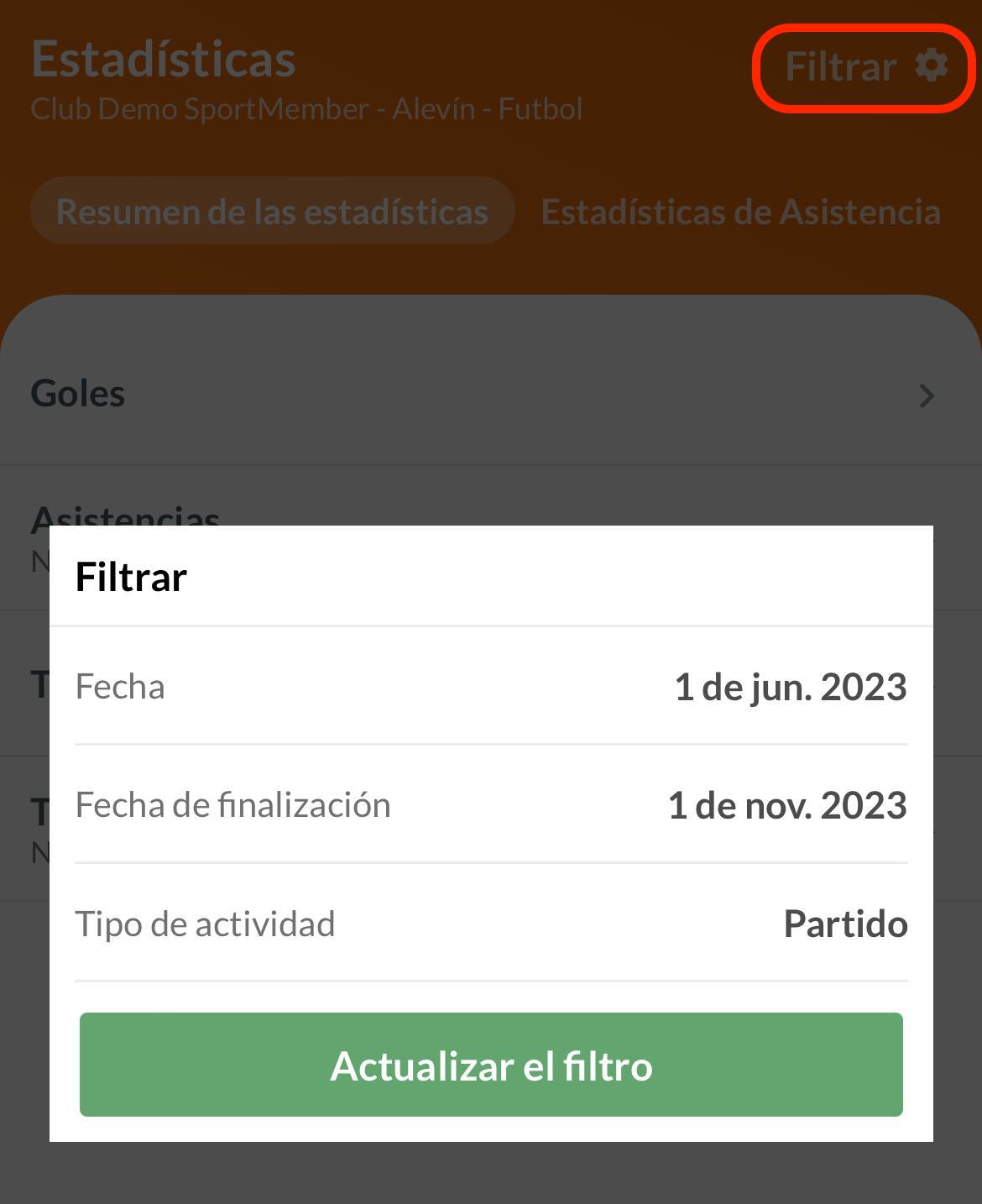Screen dimensions: 982x1204
Task: Select the Tipo de actividad option
Action: (x=844, y=924)
